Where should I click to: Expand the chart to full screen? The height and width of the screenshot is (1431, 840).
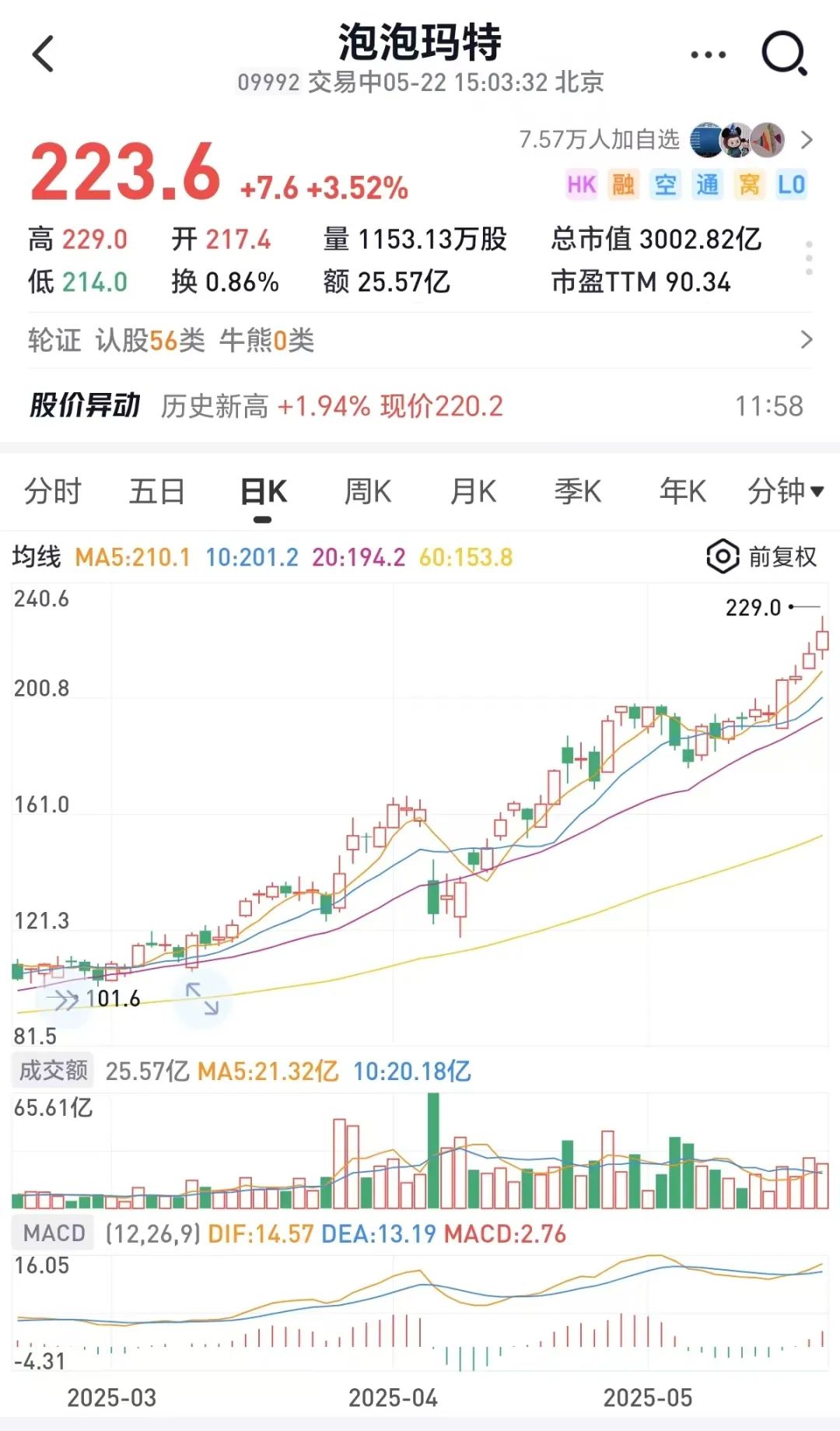point(202,998)
